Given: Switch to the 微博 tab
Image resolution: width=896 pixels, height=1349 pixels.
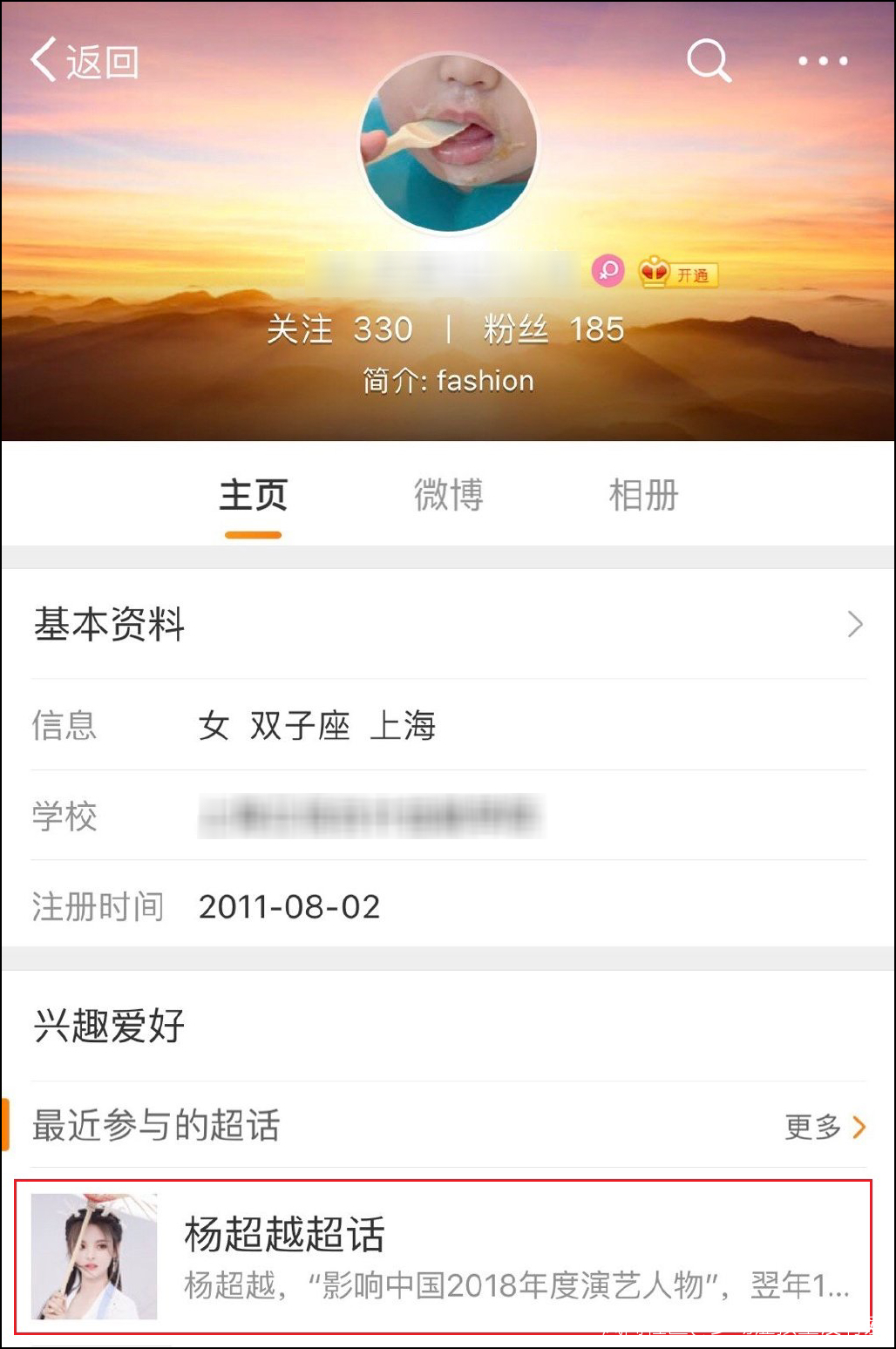Looking at the screenshot, I should (448, 496).
